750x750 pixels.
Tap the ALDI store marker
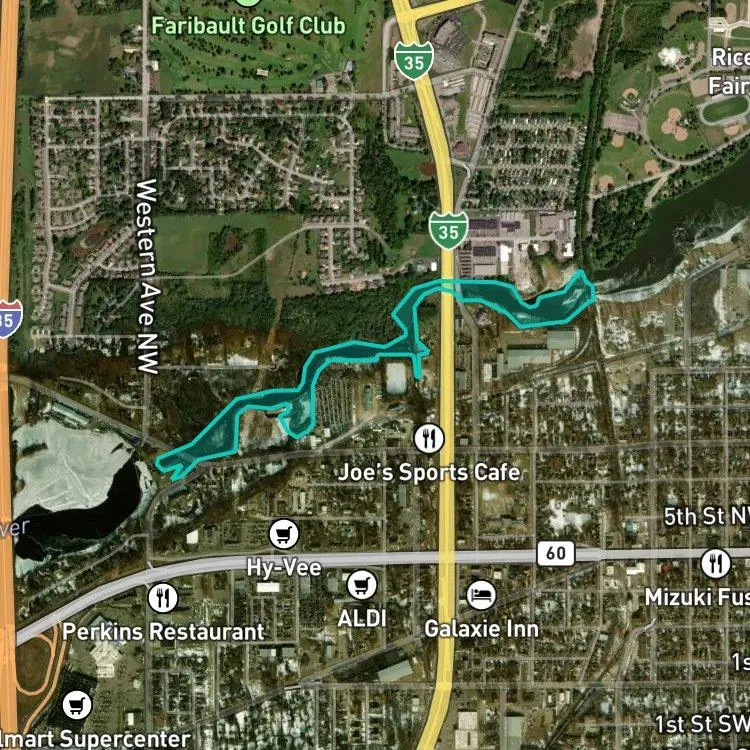coord(362,585)
